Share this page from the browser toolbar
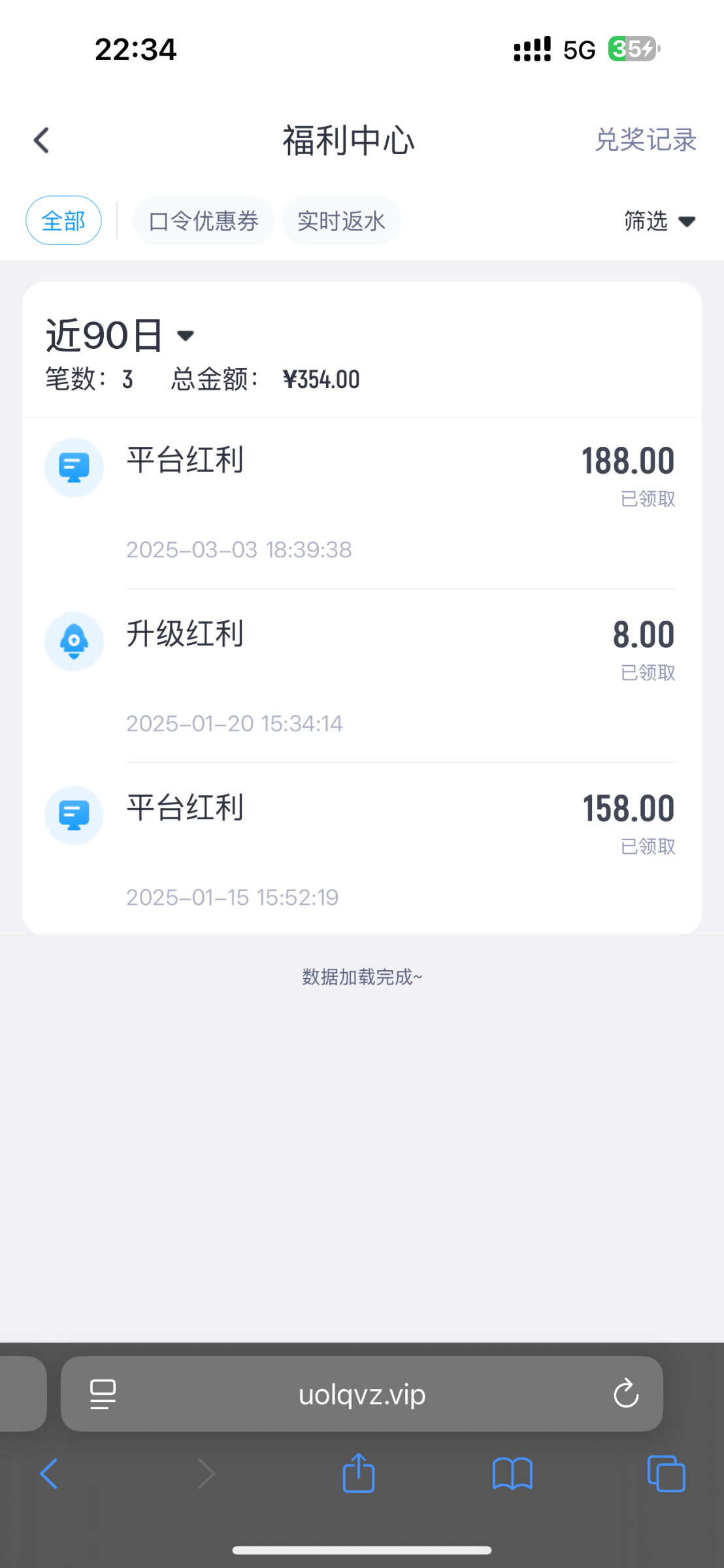The image size is (724, 1568). click(359, 1474)
